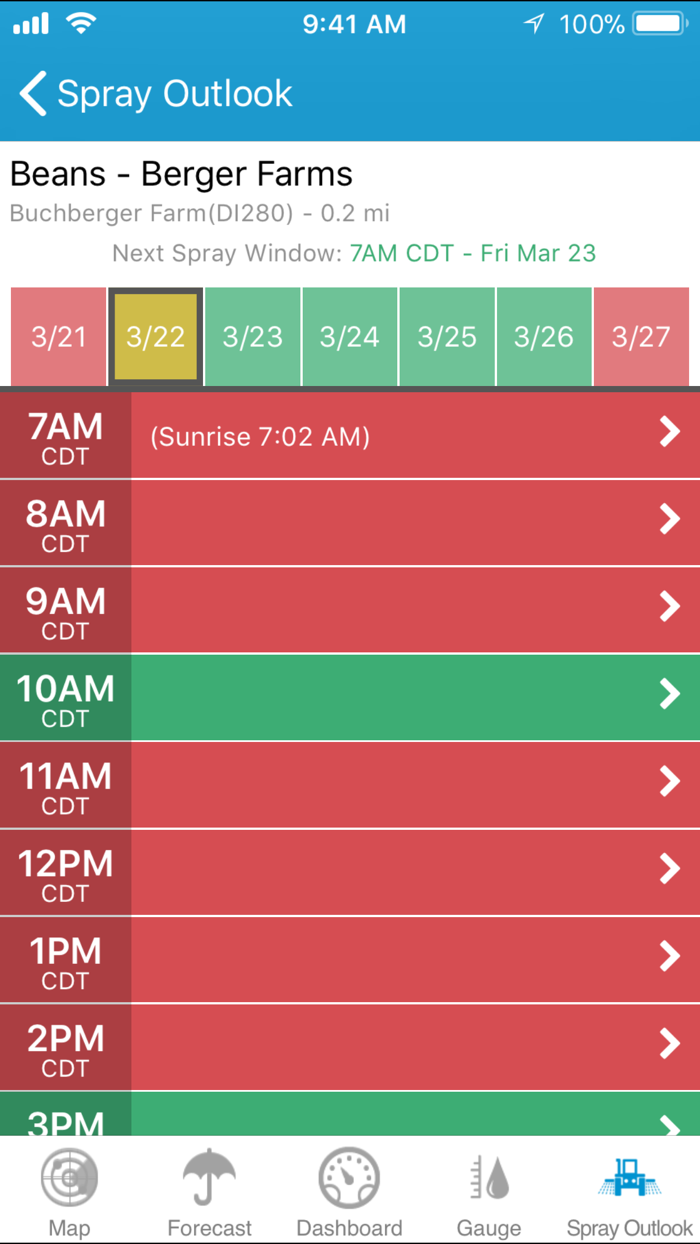Open the 2PM CDT row

350,1047
